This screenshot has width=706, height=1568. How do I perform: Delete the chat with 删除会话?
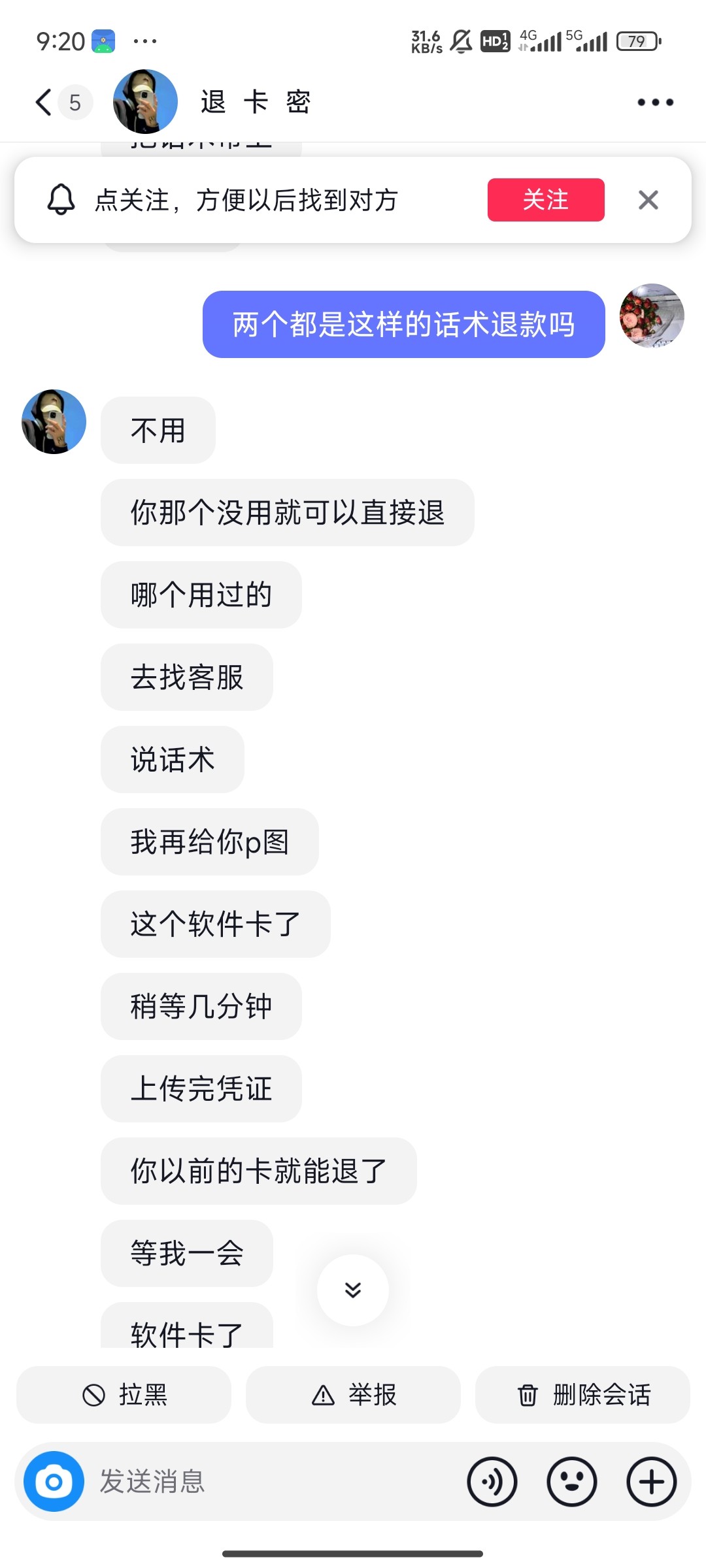(x=583, y=1395)
